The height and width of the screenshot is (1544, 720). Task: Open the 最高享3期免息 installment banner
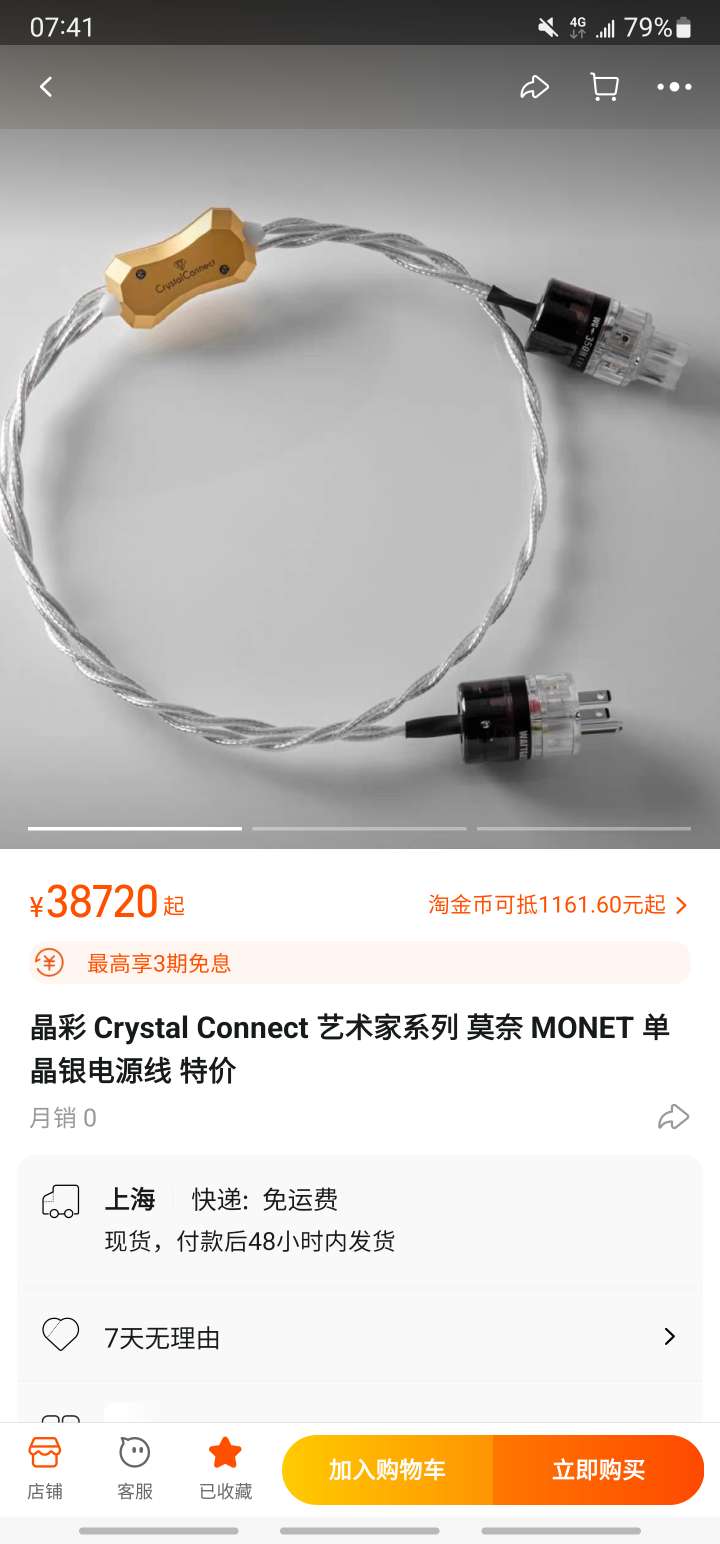point(360,963)
